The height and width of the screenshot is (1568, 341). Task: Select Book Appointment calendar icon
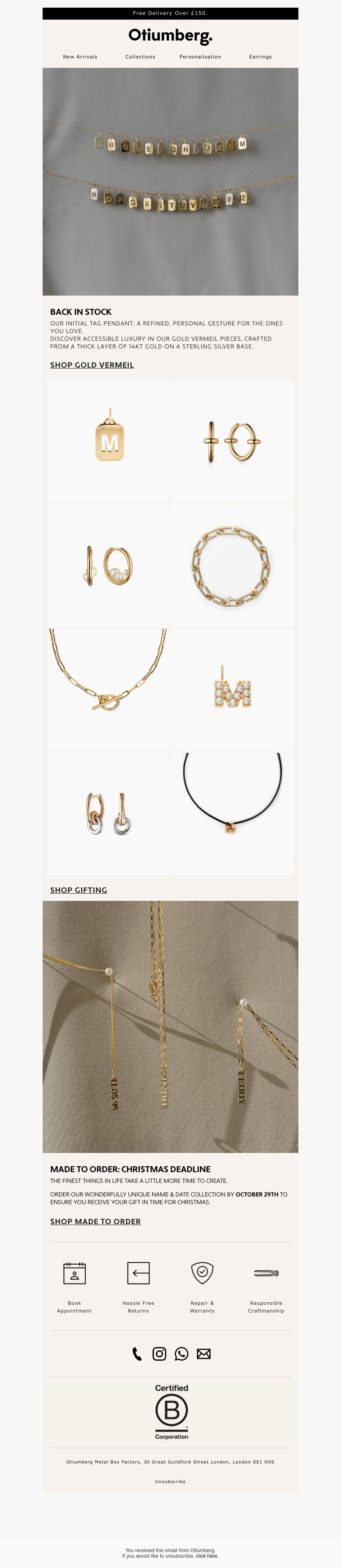tap(75, 1273)
